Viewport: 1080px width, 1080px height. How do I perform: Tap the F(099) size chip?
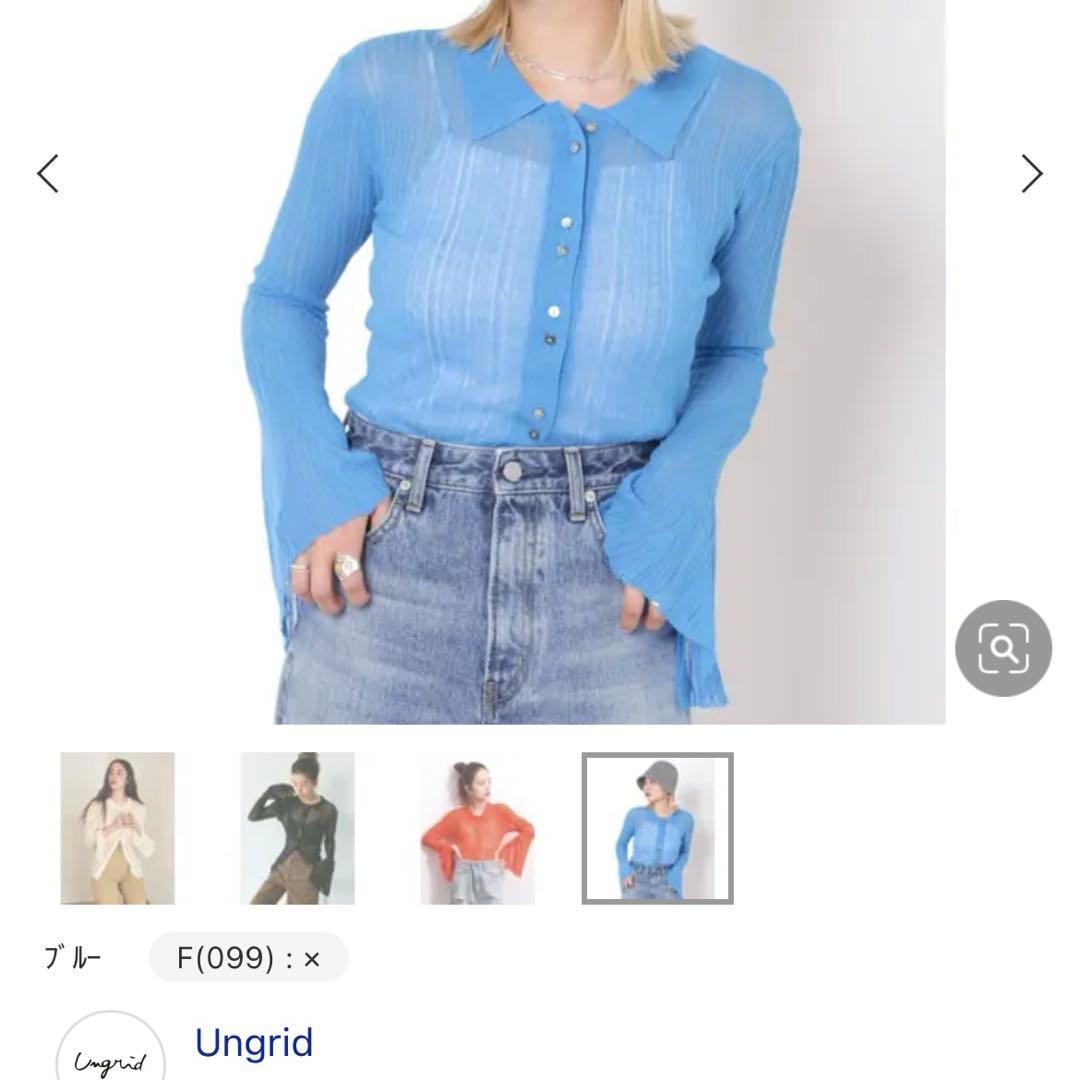[249, 957]
